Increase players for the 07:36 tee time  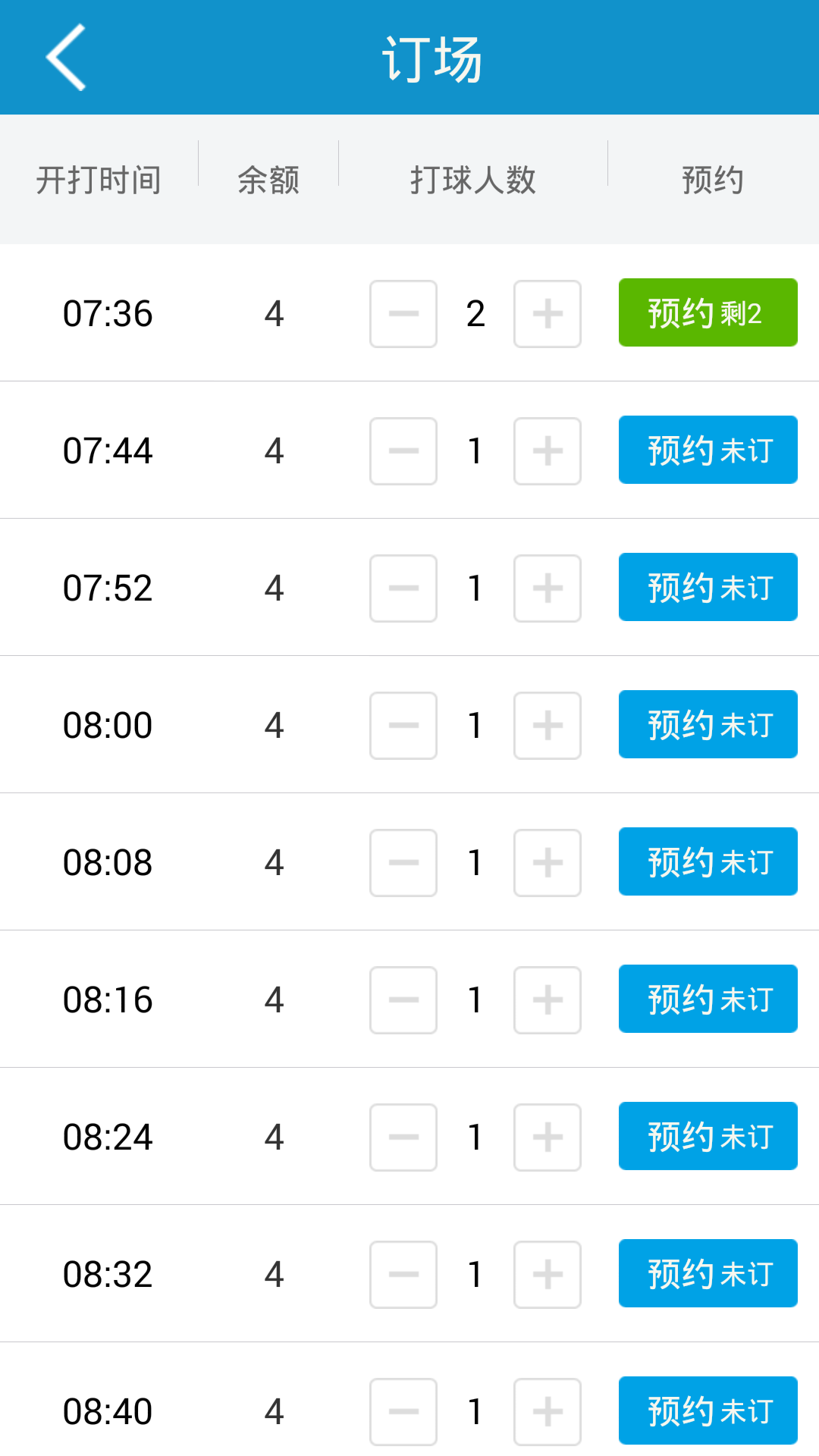click(548, 314)
